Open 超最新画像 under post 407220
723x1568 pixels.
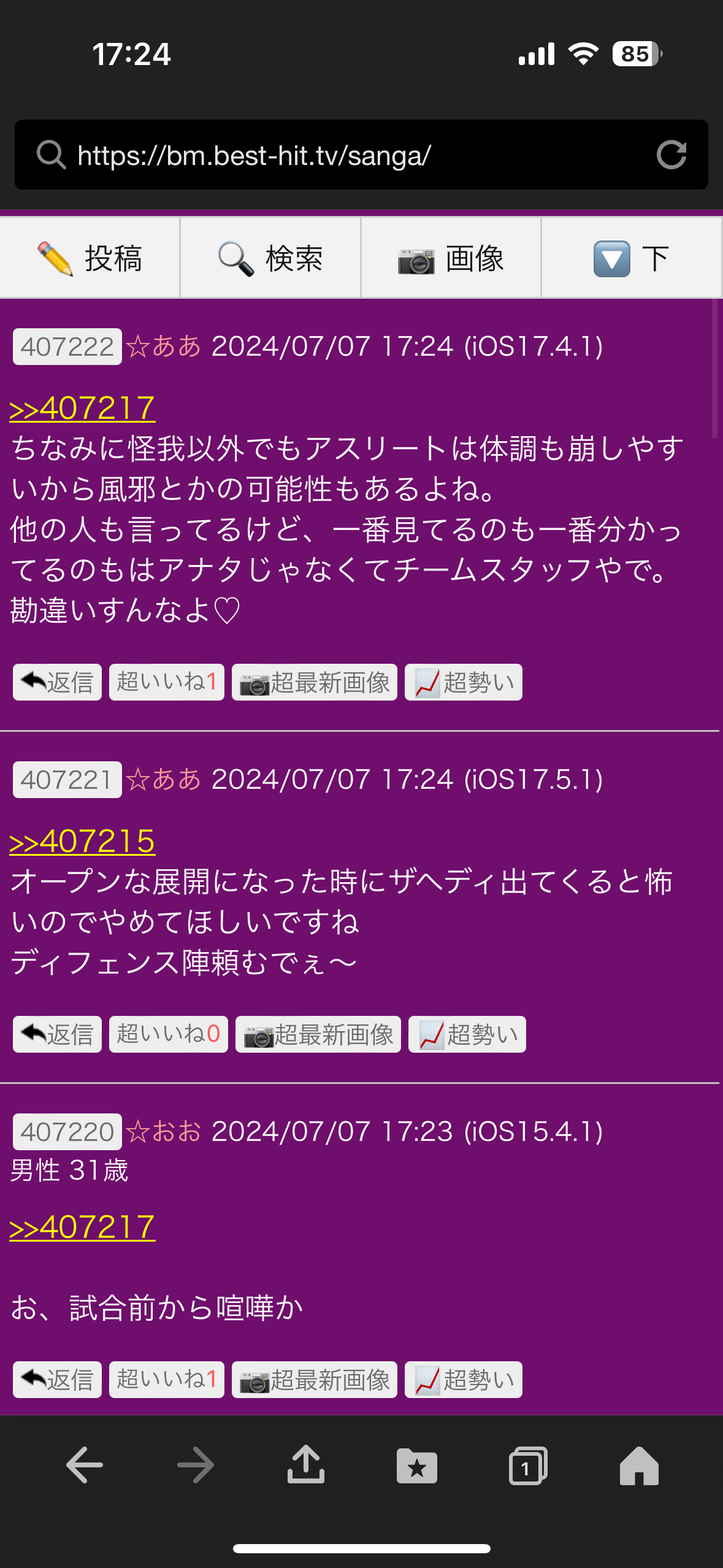pyautogui.click(x=315, y=1380)
